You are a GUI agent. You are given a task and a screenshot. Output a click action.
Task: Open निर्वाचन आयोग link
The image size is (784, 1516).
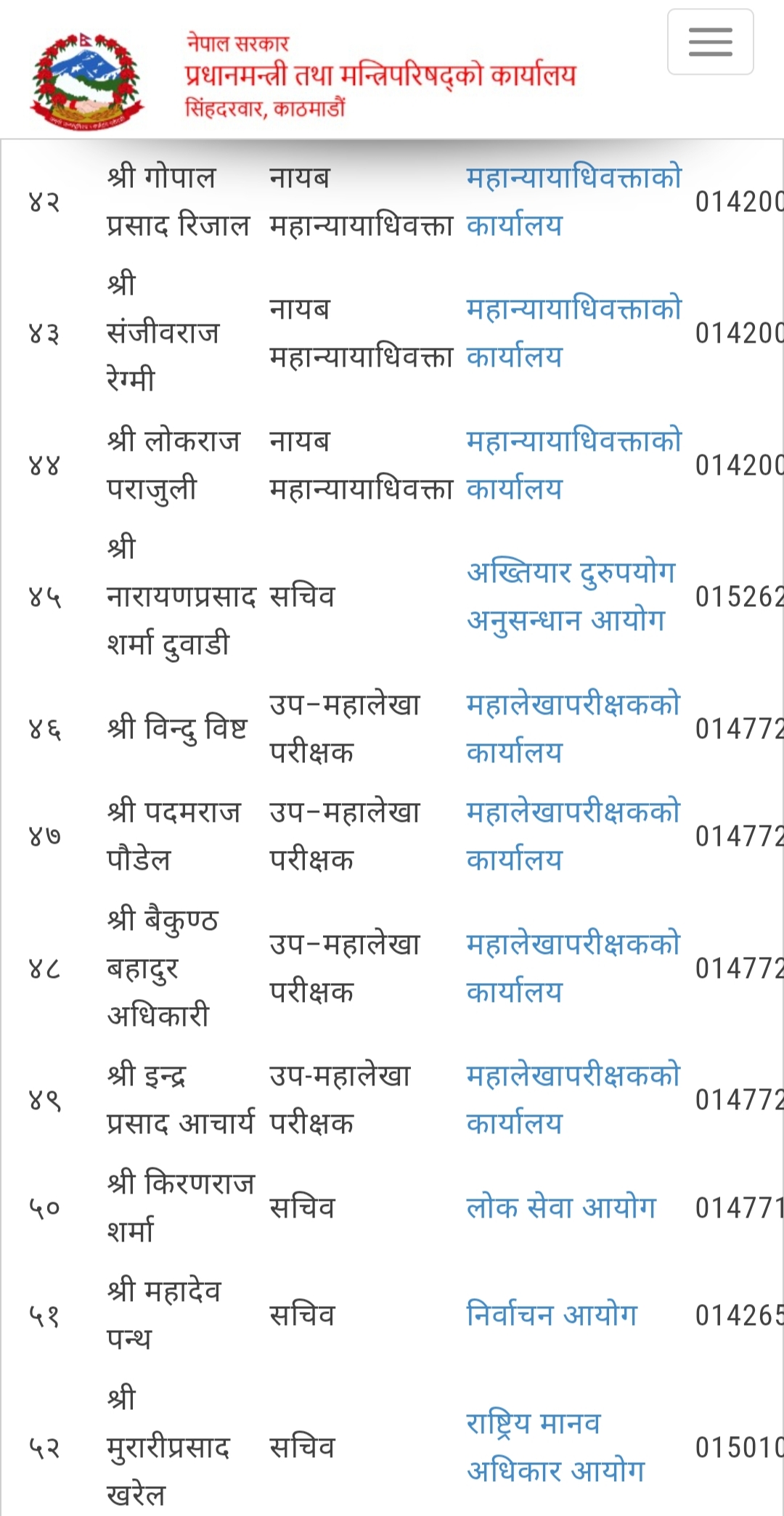(x=552, y=1316)
